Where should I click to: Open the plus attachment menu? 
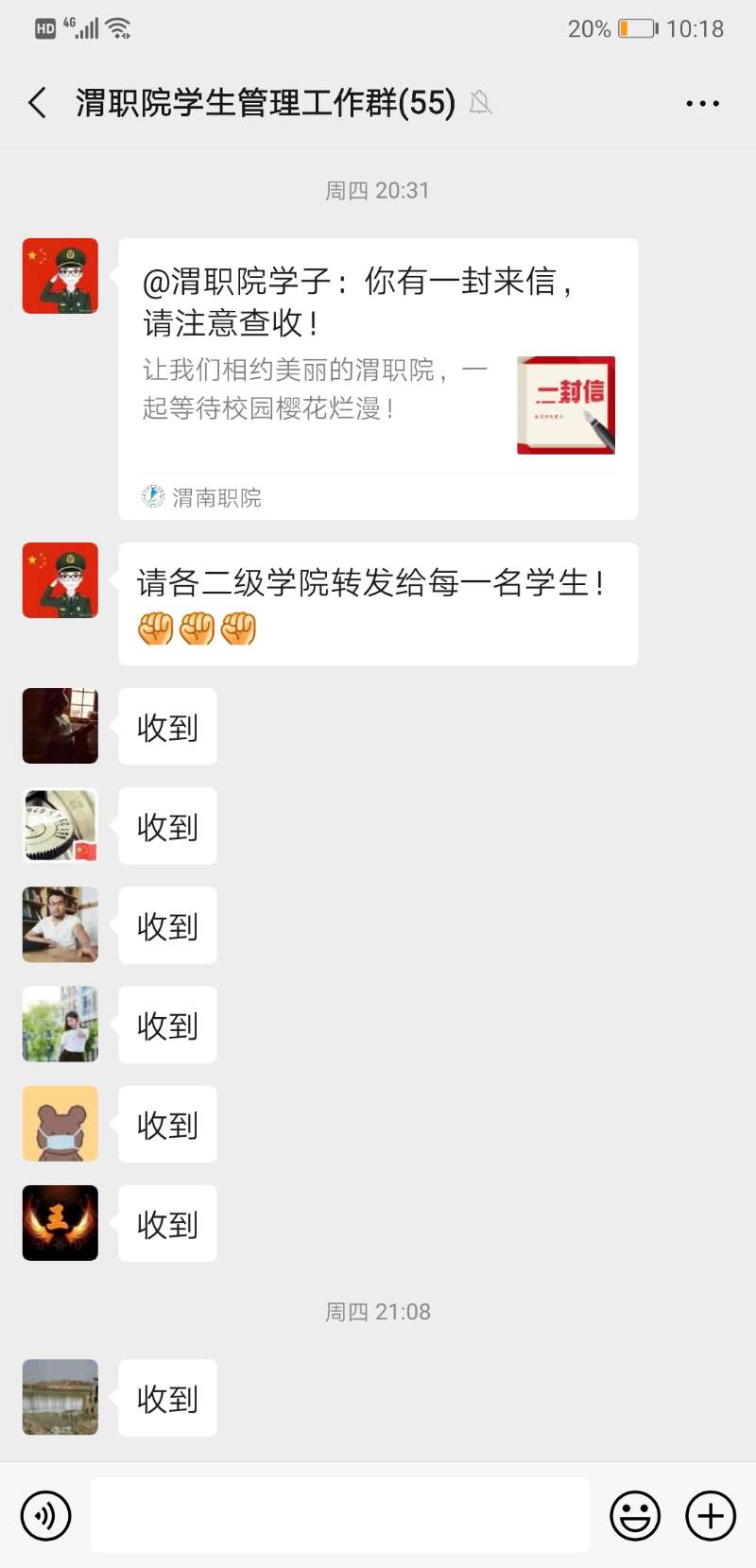click(x=711, y=1516)
